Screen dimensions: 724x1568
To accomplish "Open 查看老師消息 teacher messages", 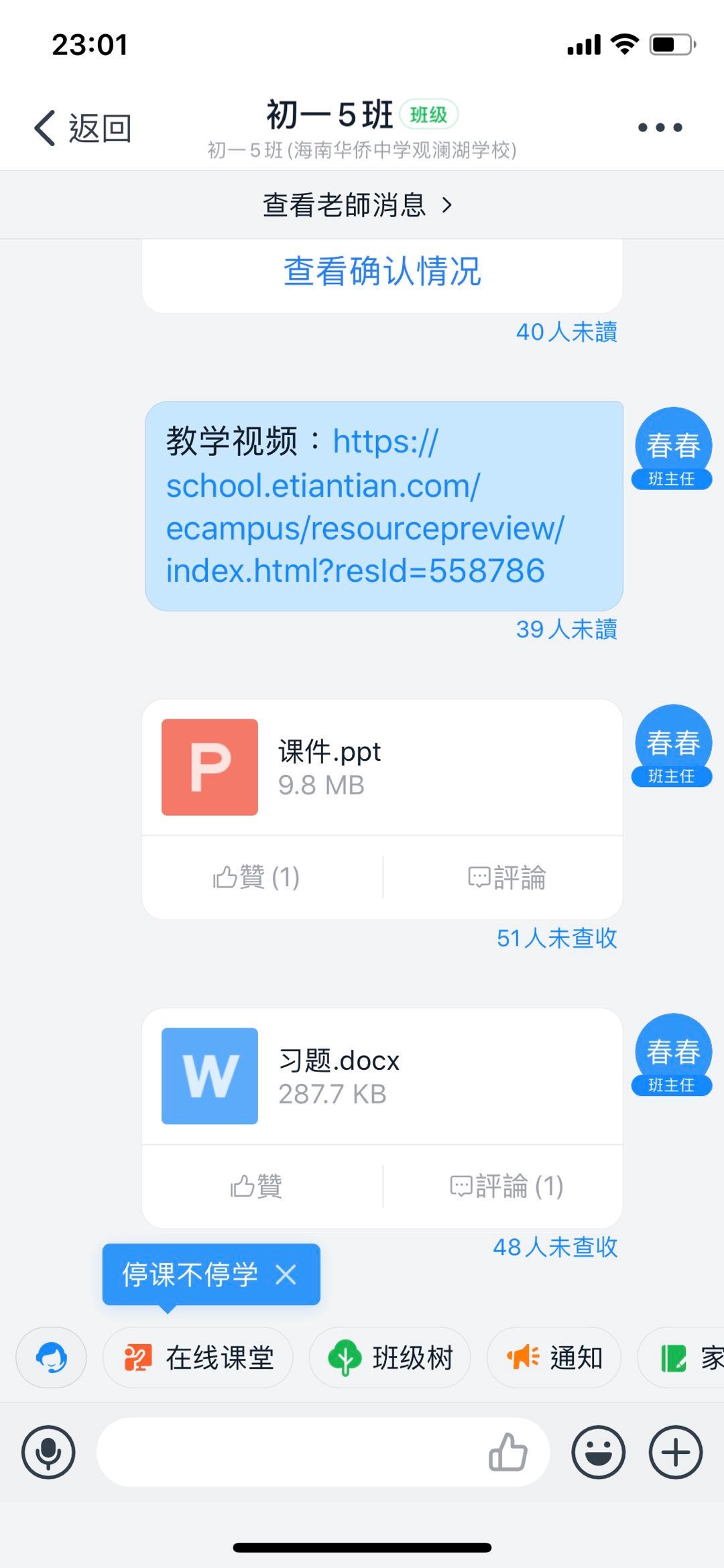I will (358, 205).
